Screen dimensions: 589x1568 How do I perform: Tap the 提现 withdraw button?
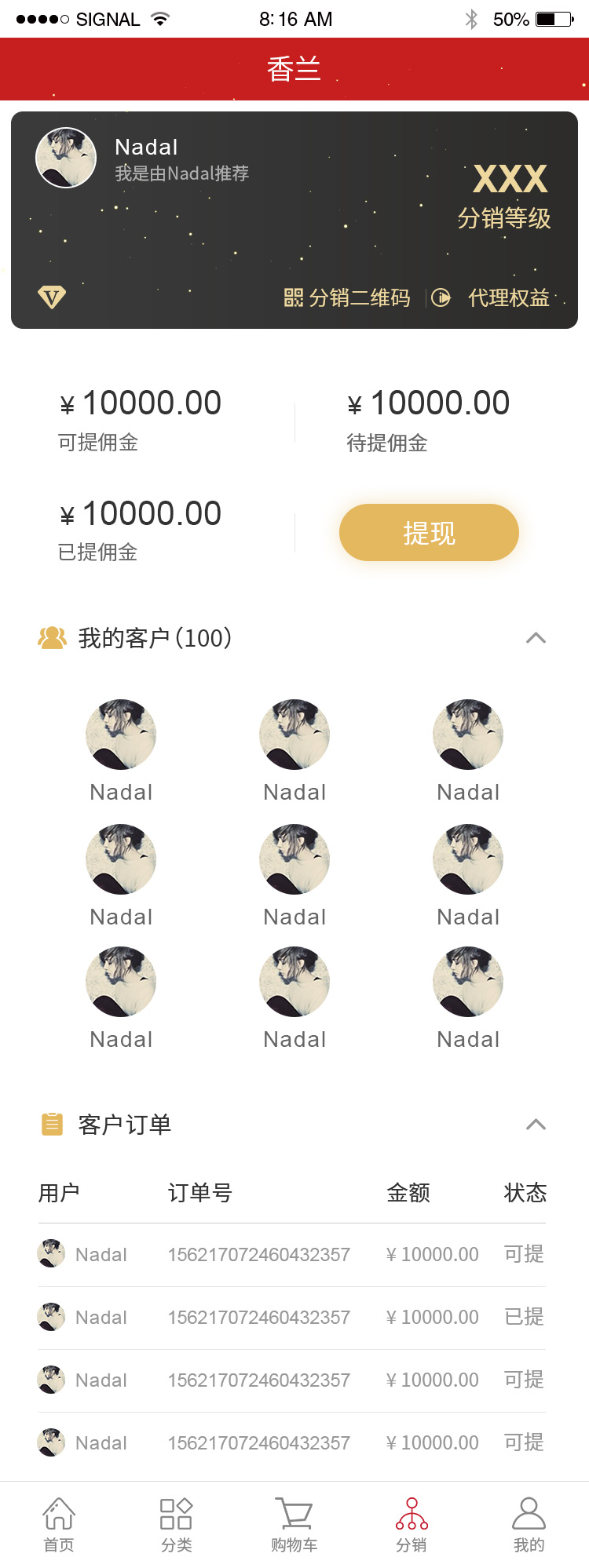point(429,533)
